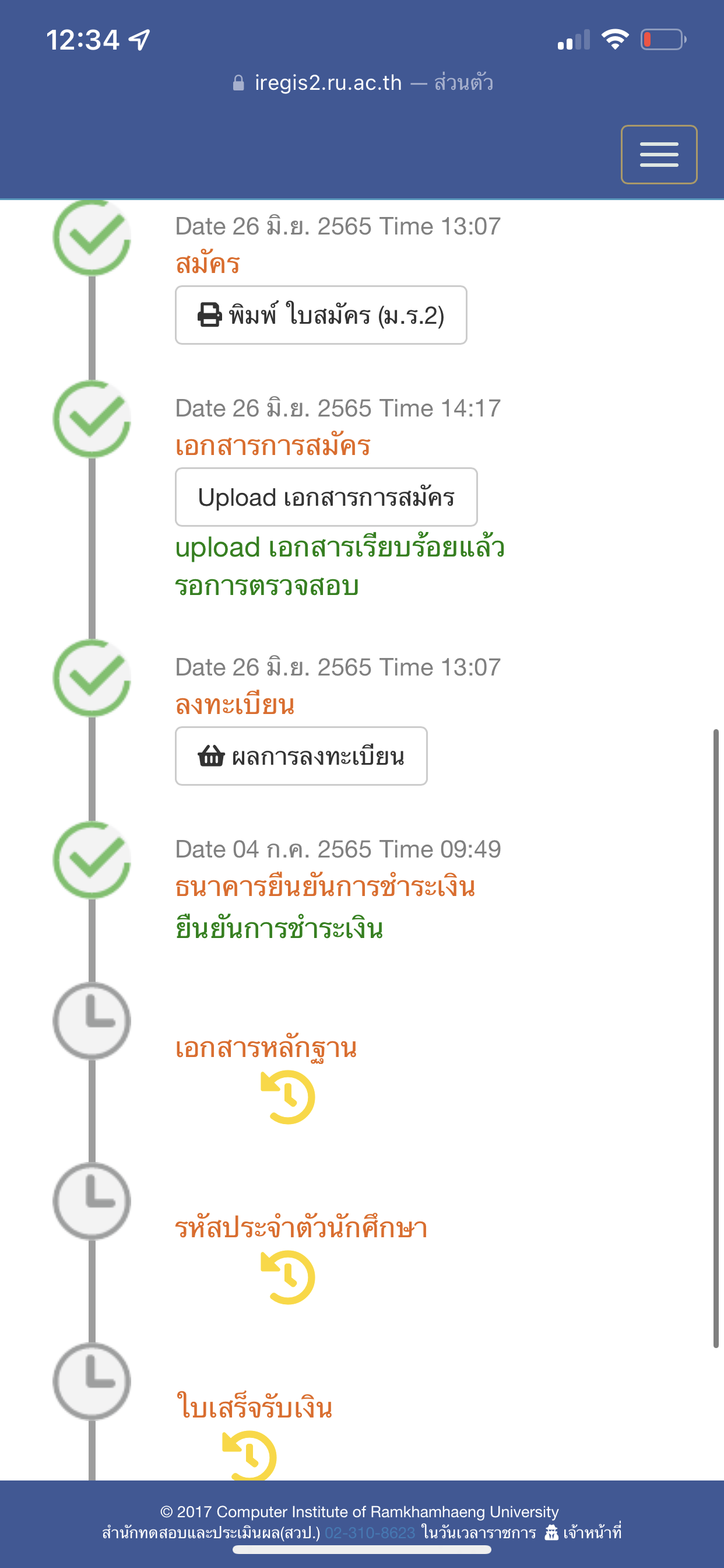Open the hamburger navigation menu
The width and height of the screenshot is (724, 1568).
click(x=659, y=155)
